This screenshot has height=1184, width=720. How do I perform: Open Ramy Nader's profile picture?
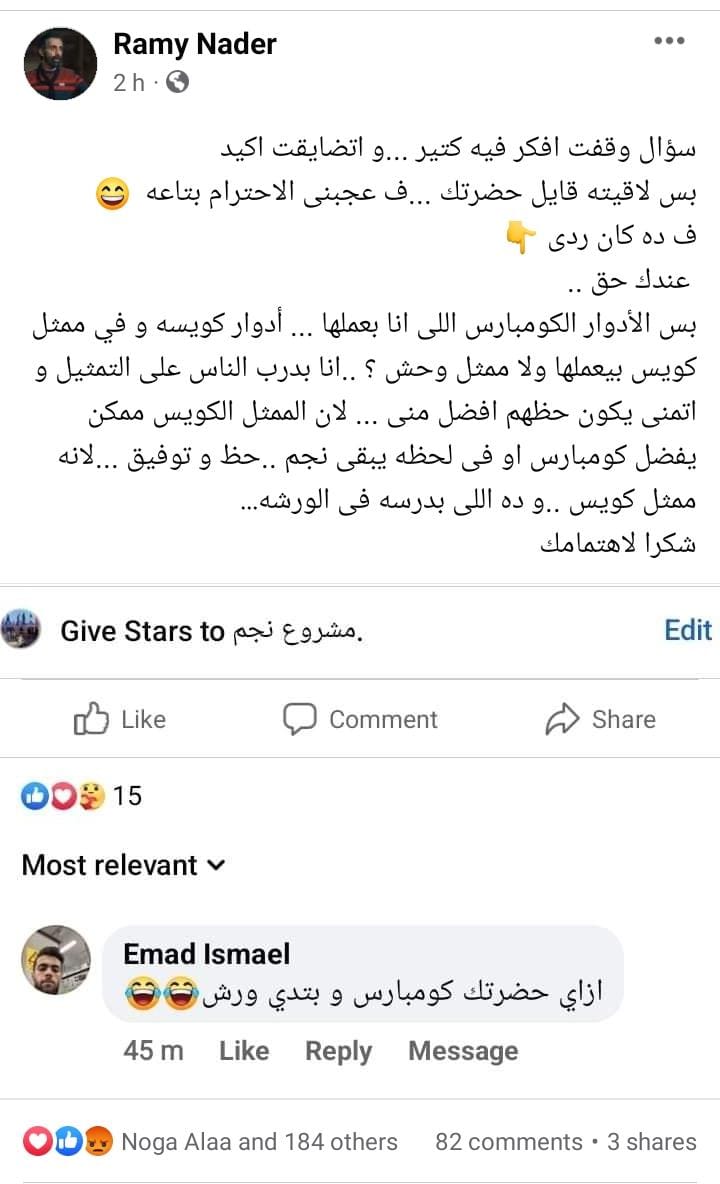coord(59,63)
